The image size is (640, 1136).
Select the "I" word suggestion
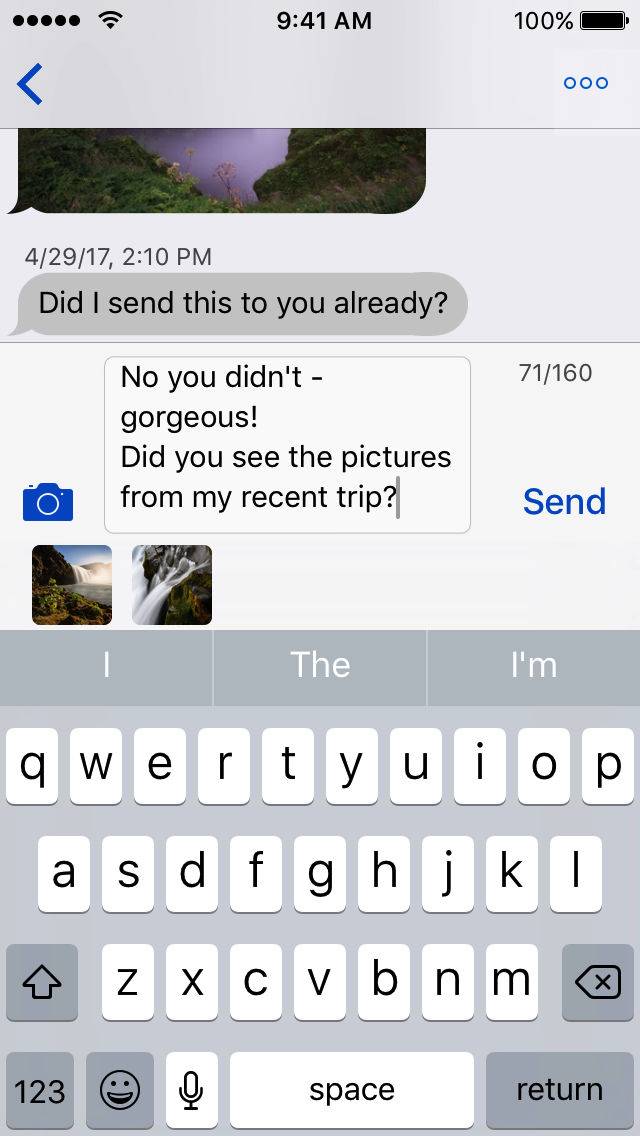[106, 666]
